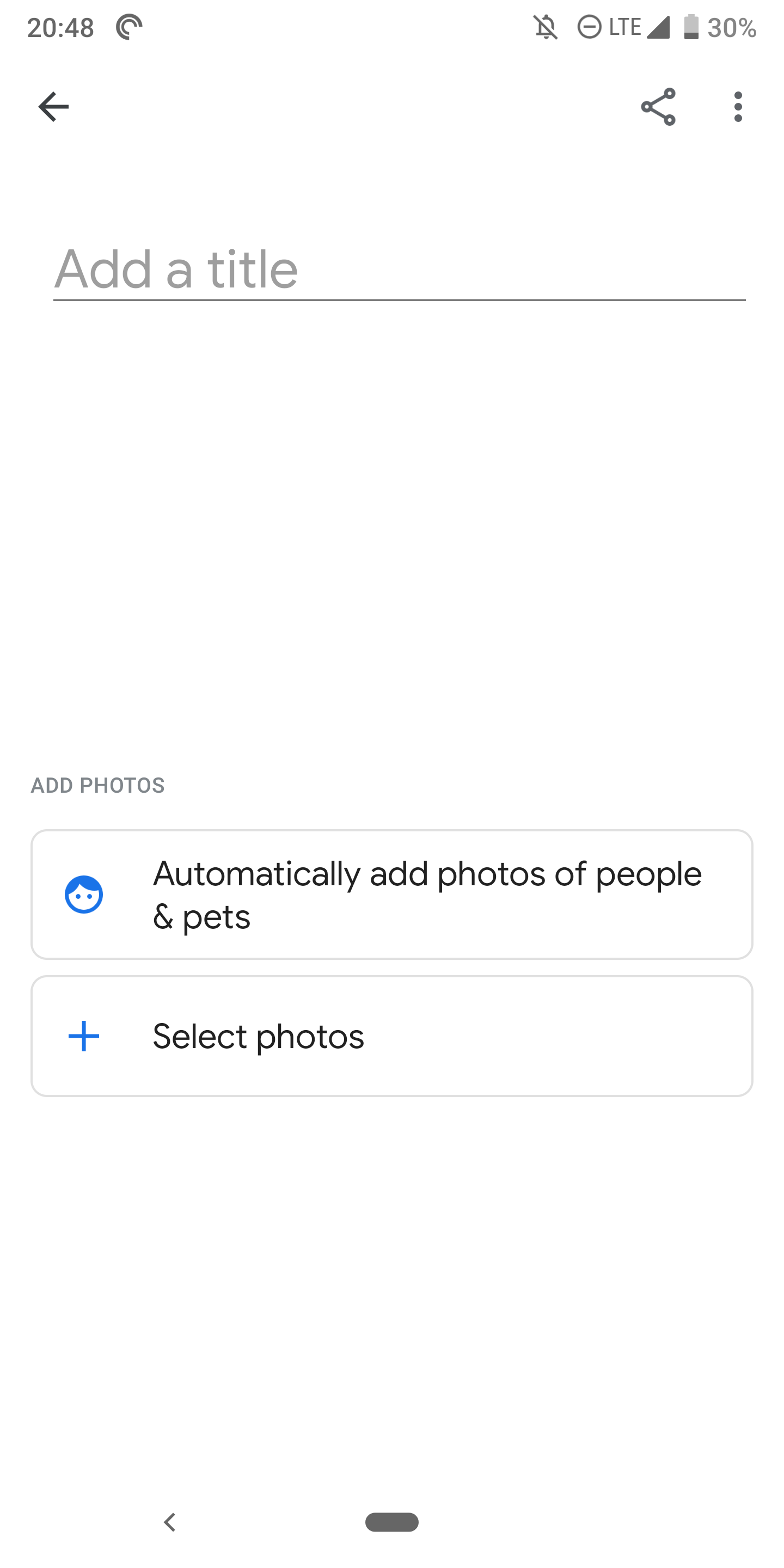Tap the plus icon to select photos
This screenshot has height=1568, width=784.
coord(84,1036)
